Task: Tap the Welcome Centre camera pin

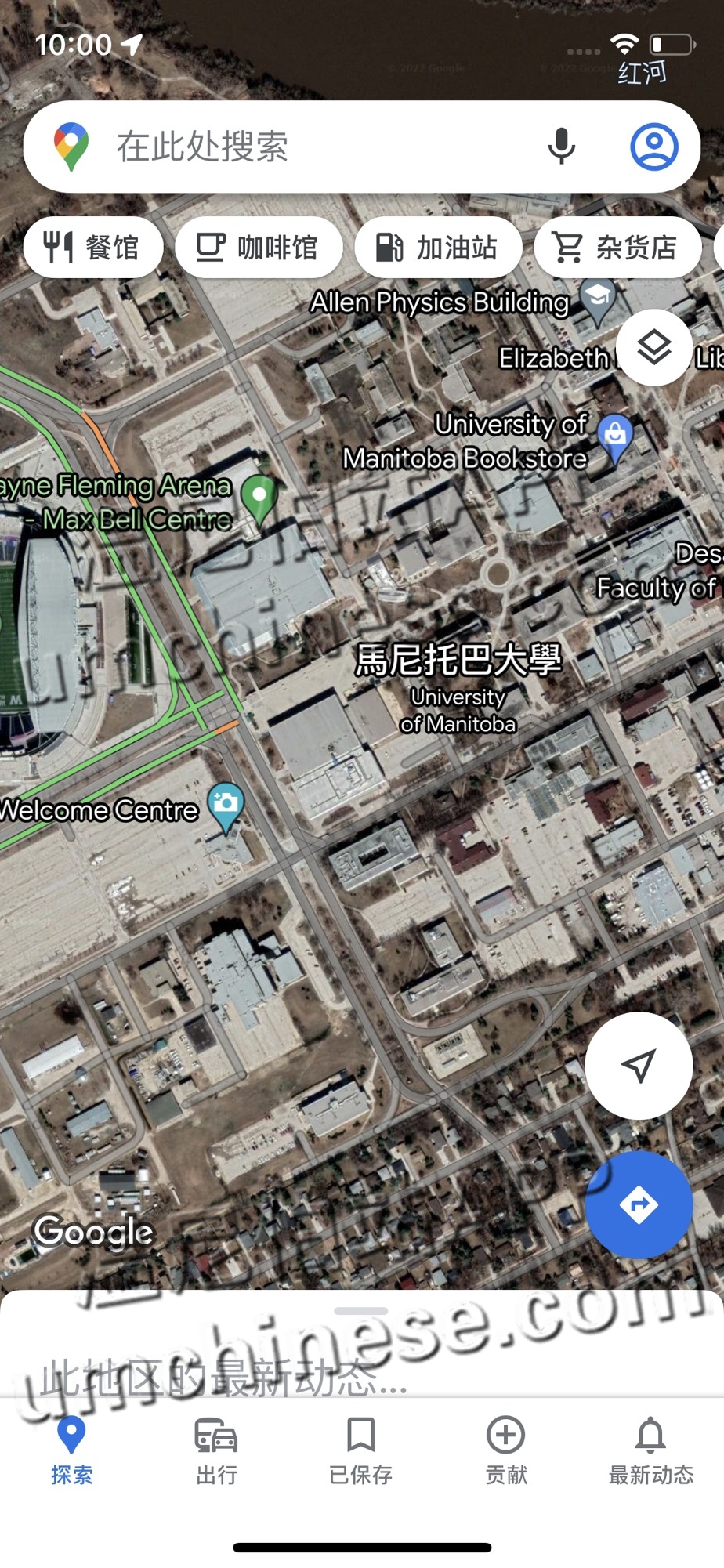Action: (226, 805)
